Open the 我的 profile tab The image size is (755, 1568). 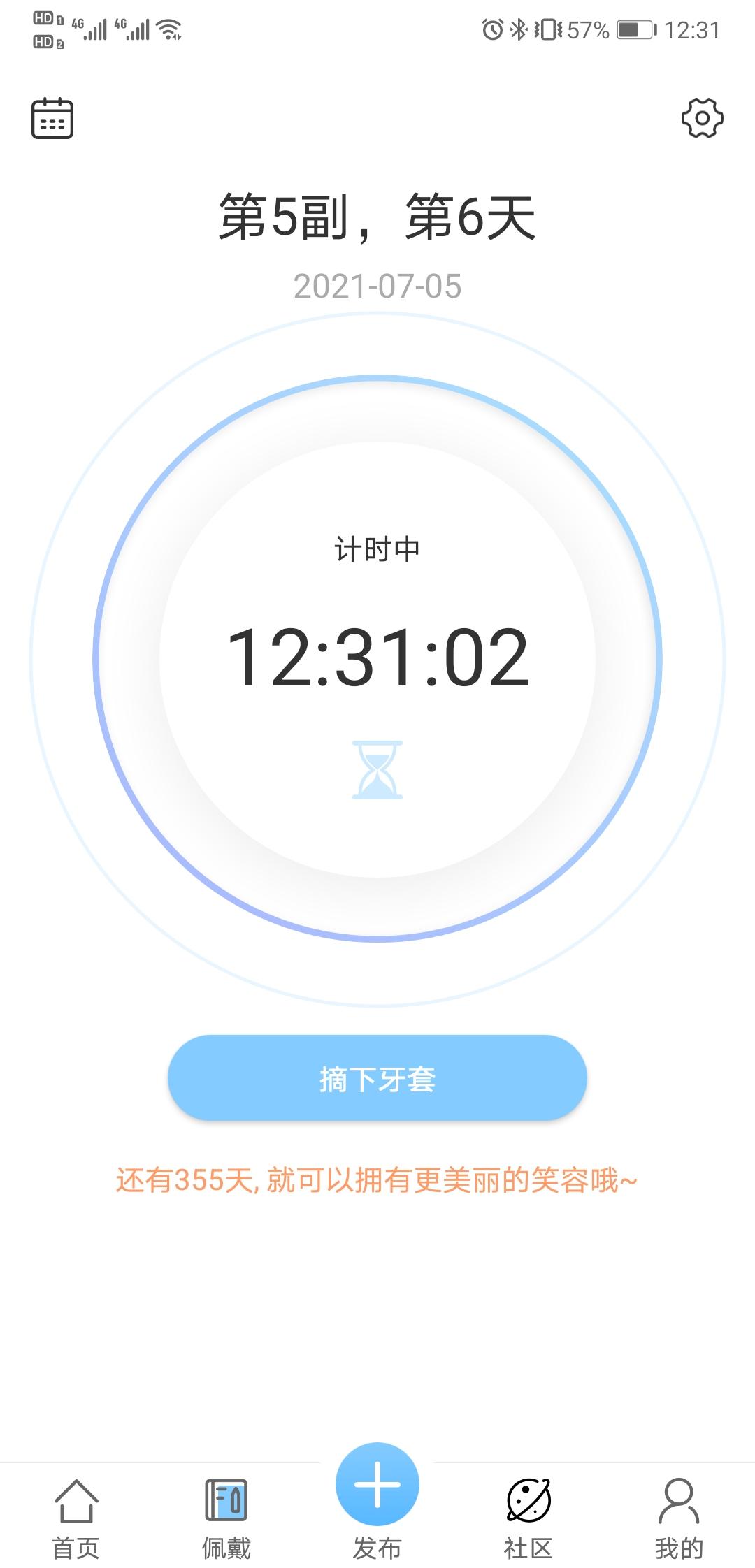coord(678,1516)
